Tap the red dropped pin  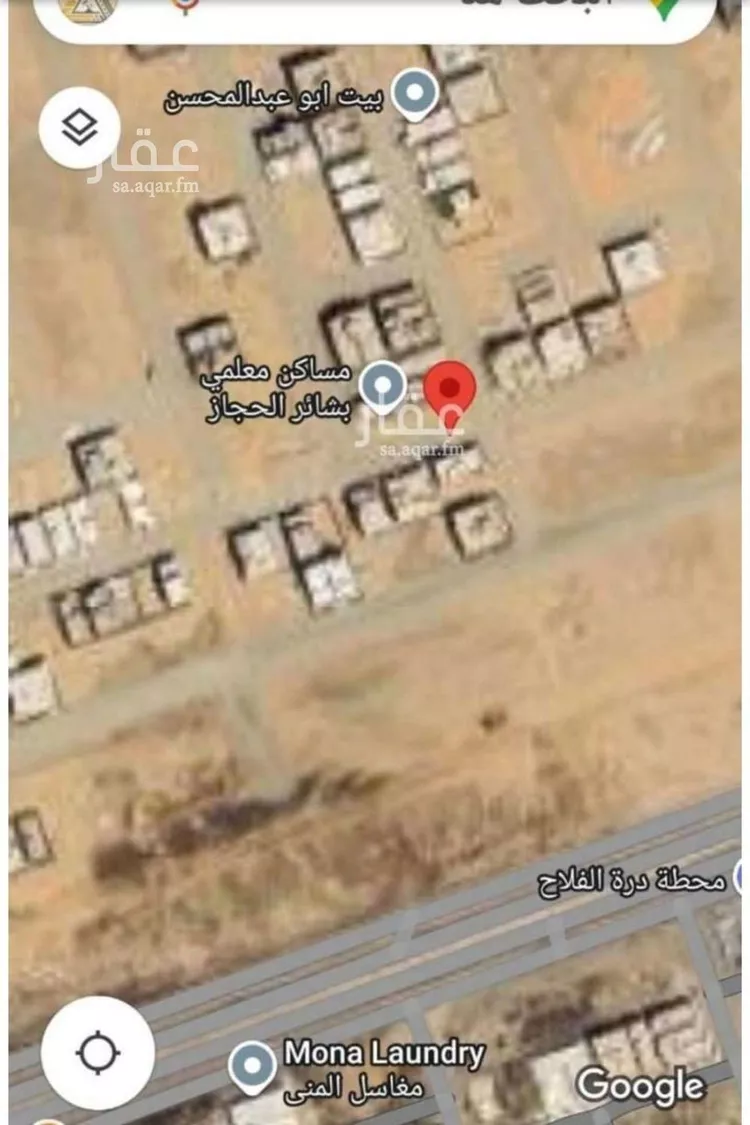tap(451, 388)
